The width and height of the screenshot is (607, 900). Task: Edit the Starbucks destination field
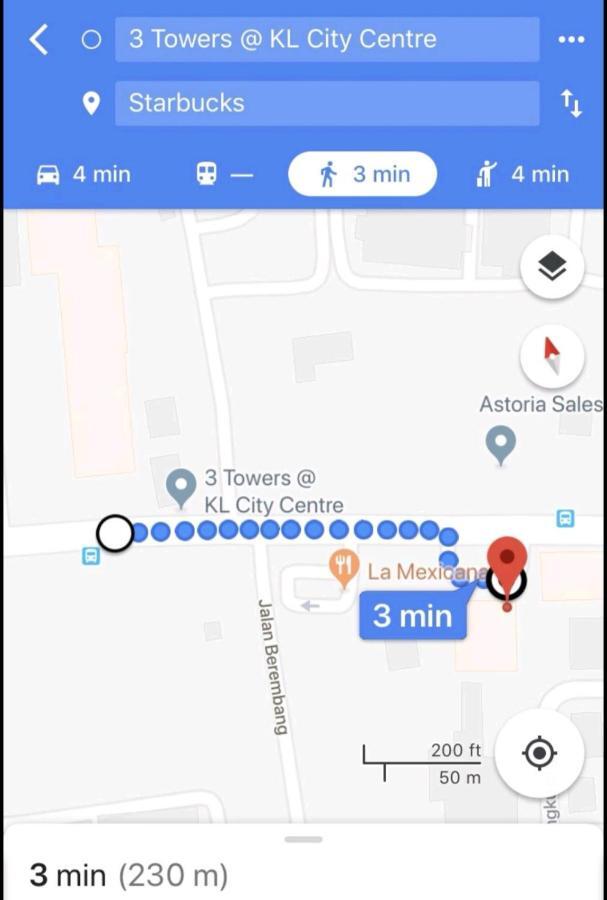[x=326, y=103]
